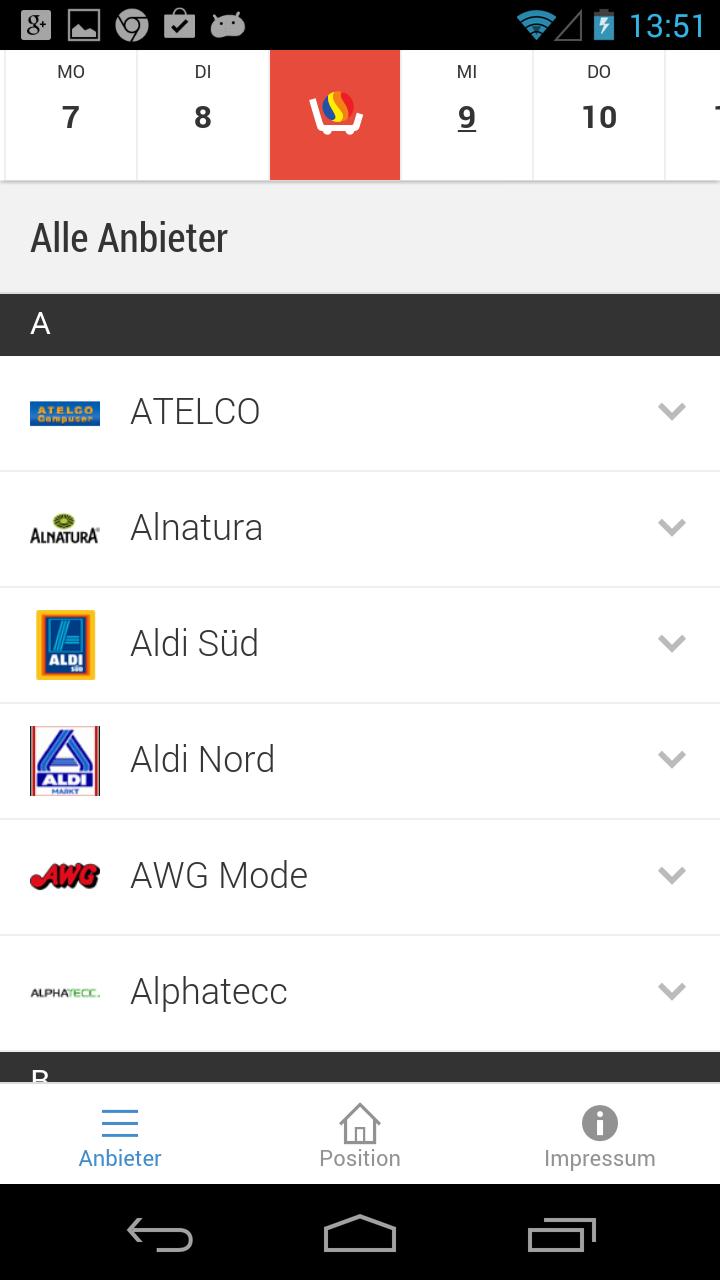Expand the Alphatecc provider row
Viewport: 720px width, 1280px height.
672,992
